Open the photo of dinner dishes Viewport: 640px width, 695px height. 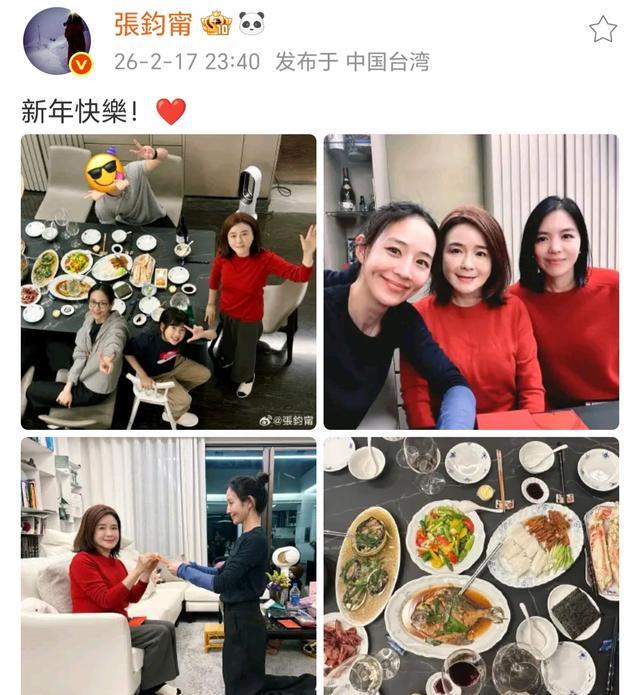[470, 565]
